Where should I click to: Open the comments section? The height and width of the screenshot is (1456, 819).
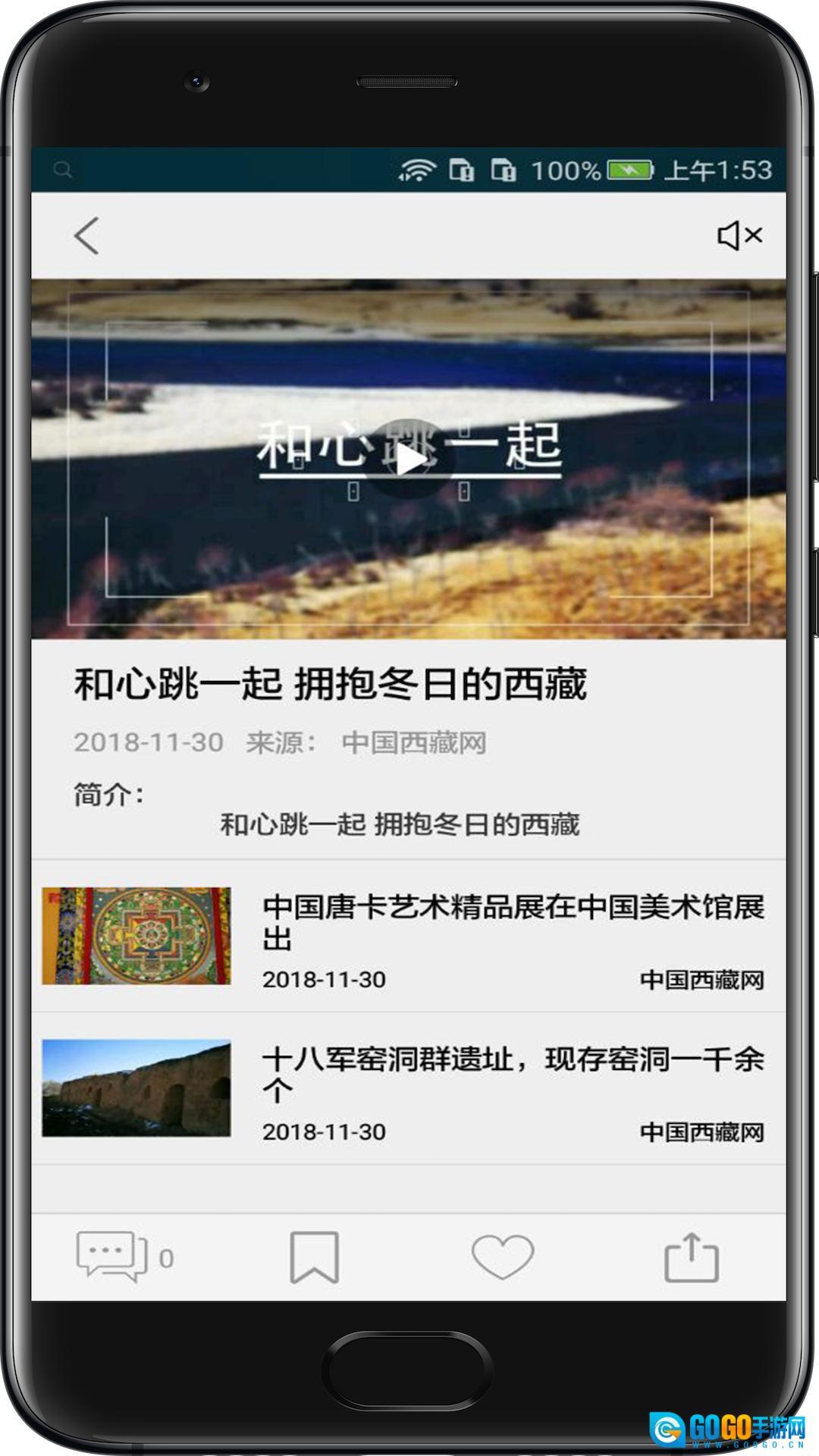click(x=112, y=1257)
